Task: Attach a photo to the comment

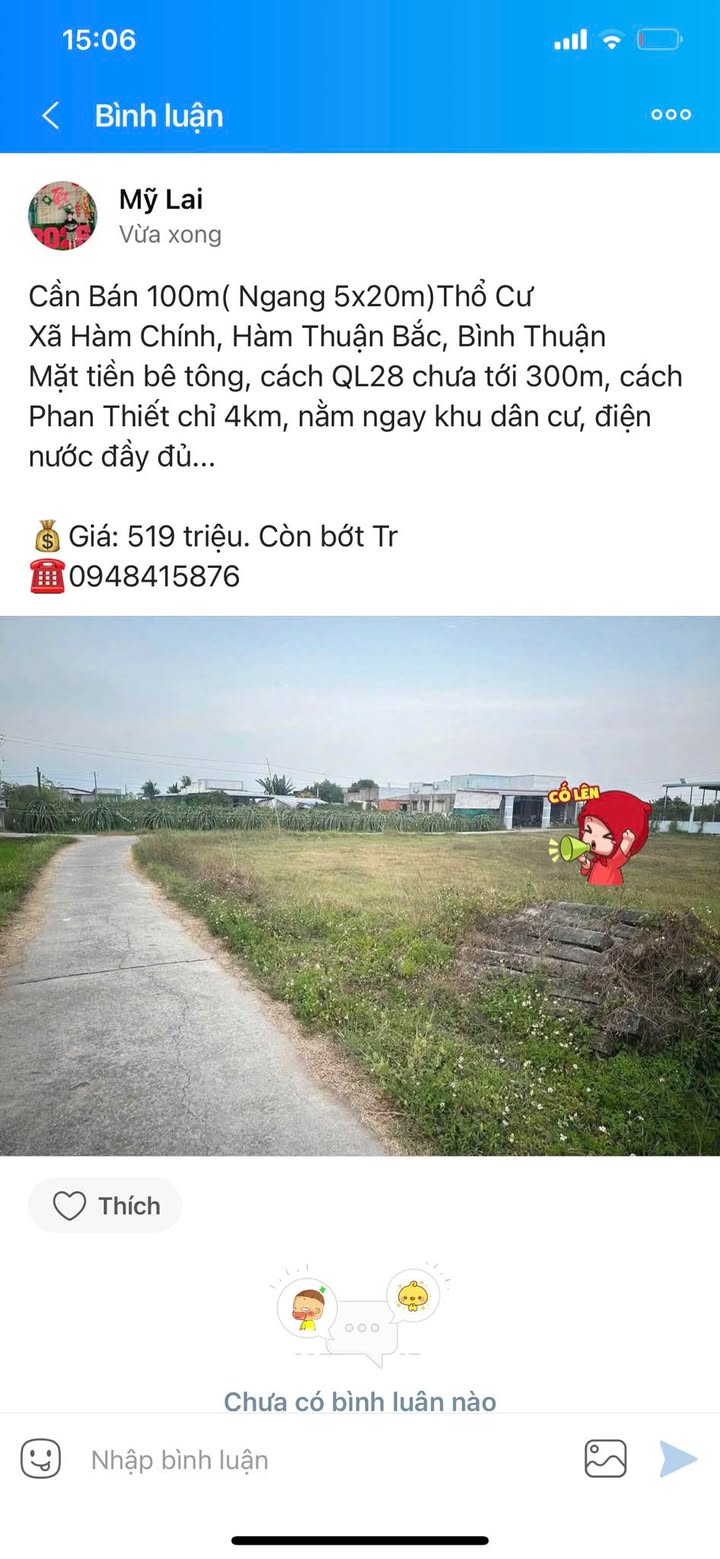Action: click(605, 1459)
